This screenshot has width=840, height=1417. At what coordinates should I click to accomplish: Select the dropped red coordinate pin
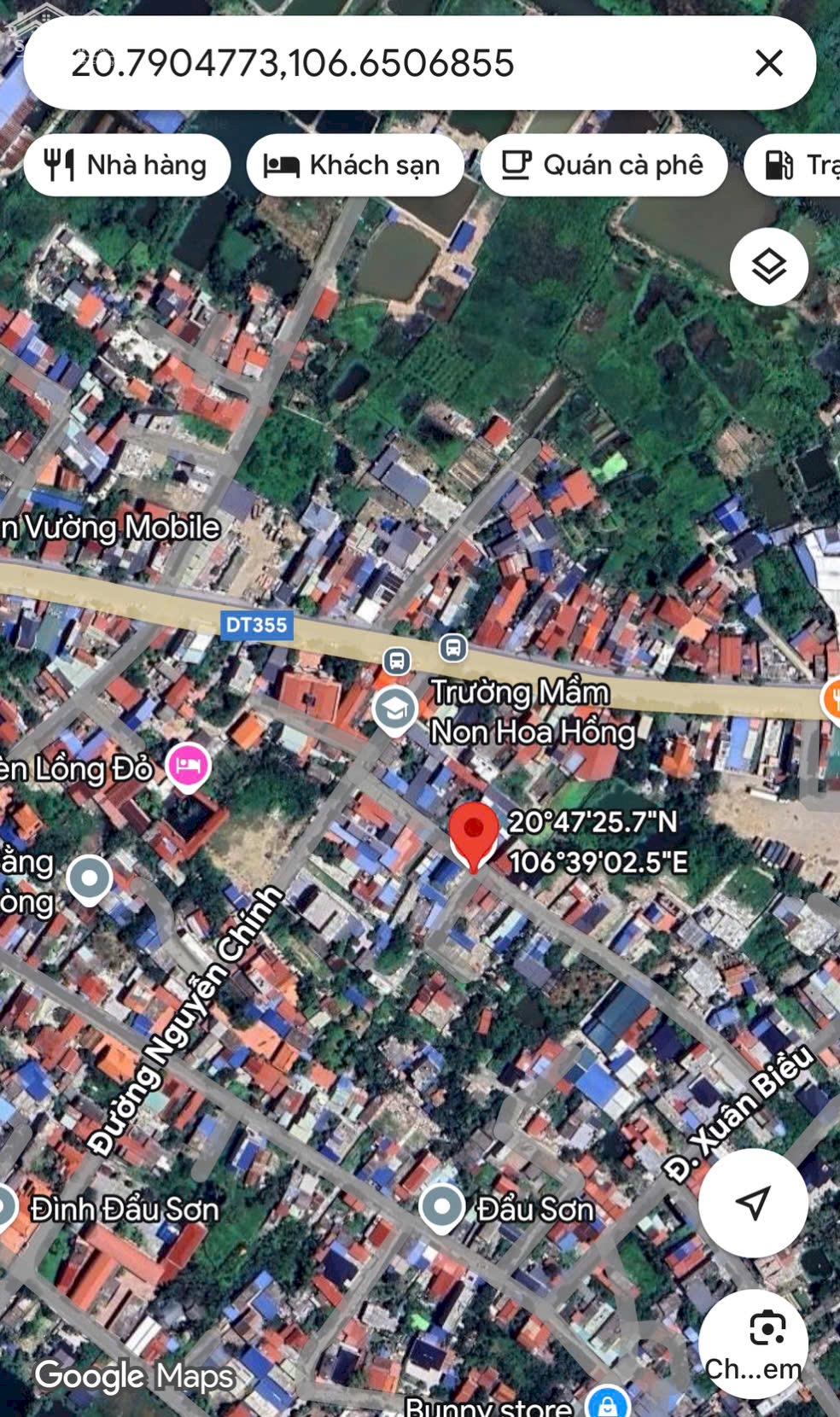(x=474, y=831)
